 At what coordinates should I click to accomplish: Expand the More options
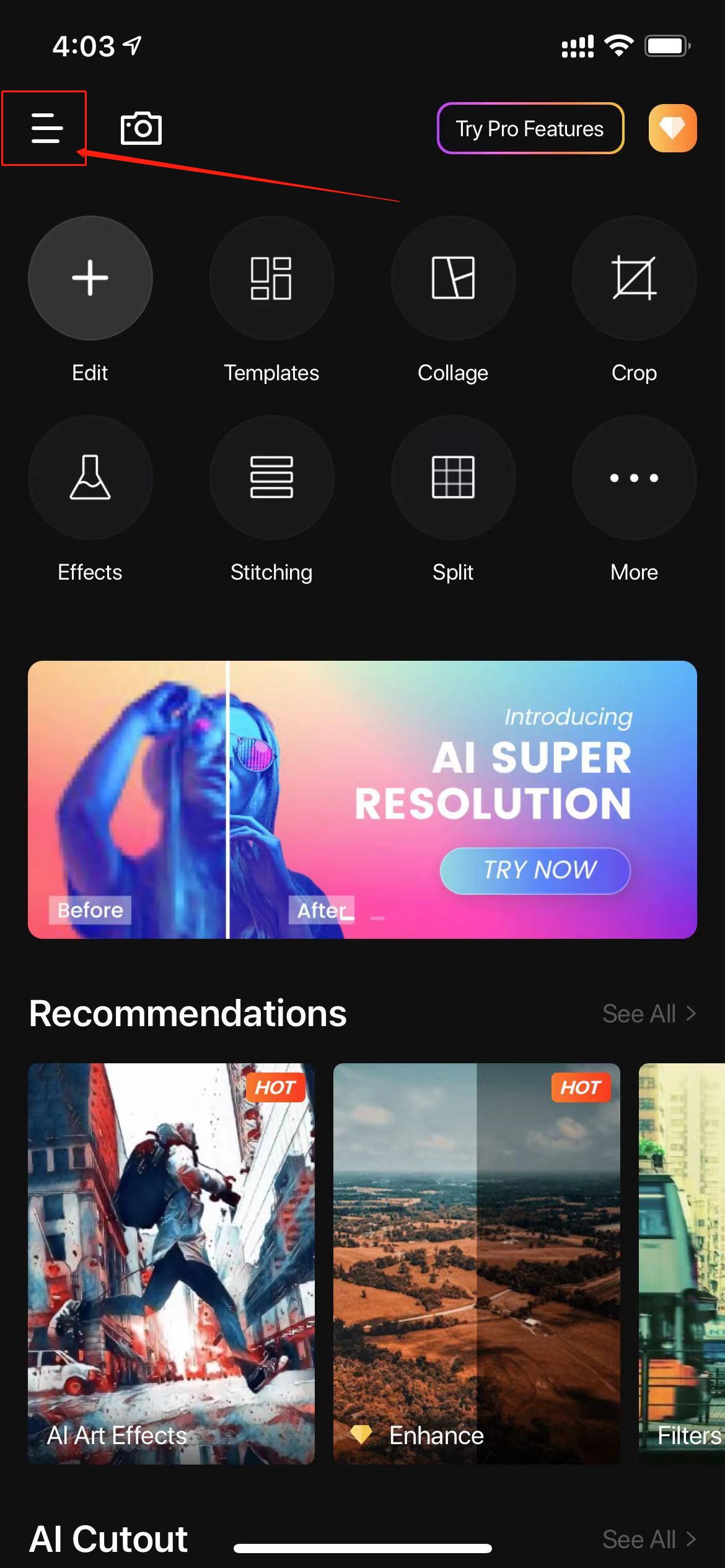(634, 477)
